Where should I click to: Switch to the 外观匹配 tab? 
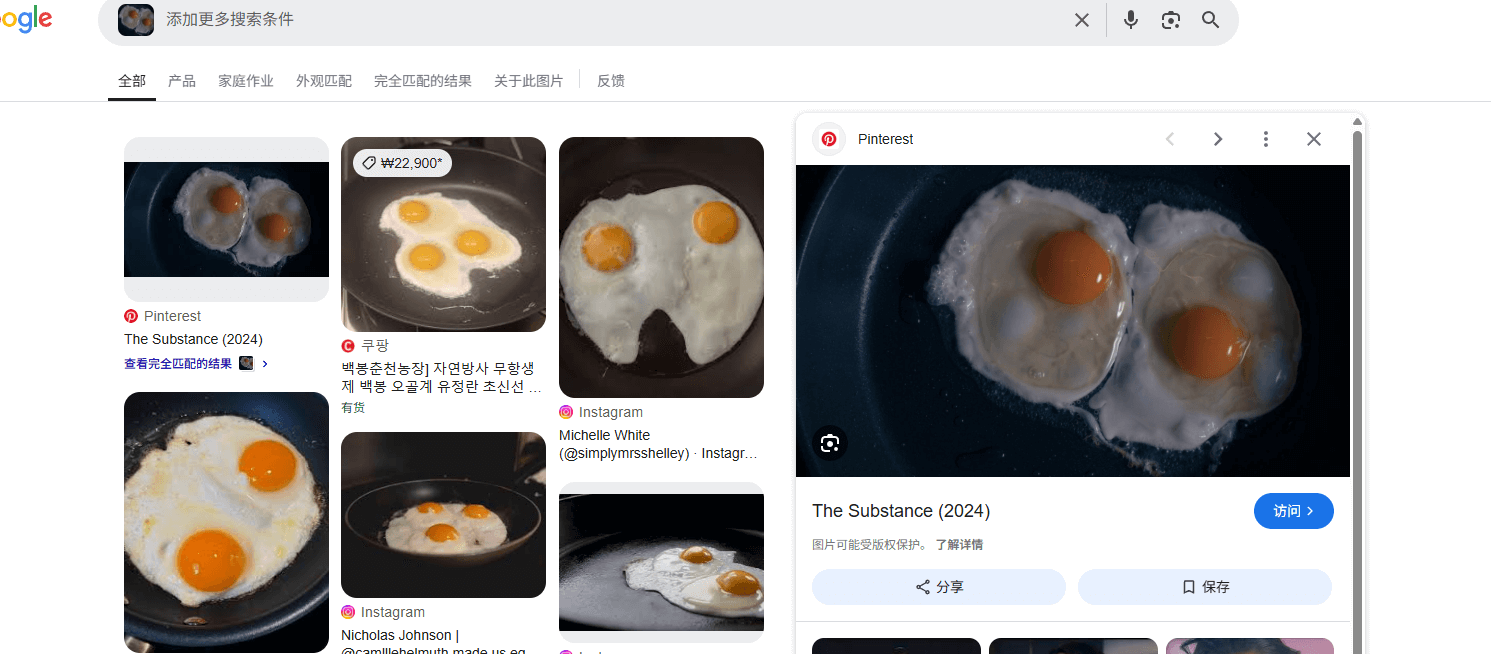[x=324, y=81]
